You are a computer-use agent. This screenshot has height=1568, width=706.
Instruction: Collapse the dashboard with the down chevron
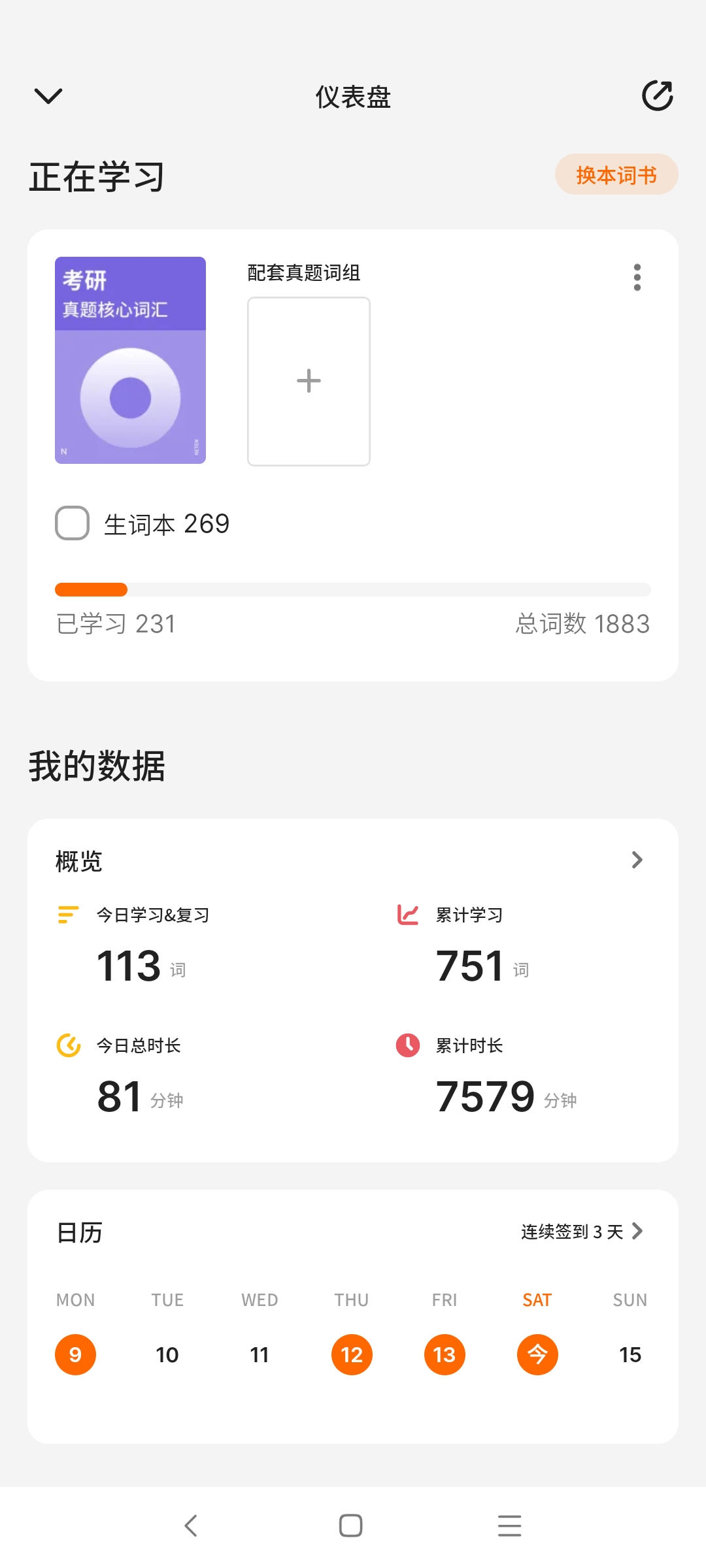(48, 96)
